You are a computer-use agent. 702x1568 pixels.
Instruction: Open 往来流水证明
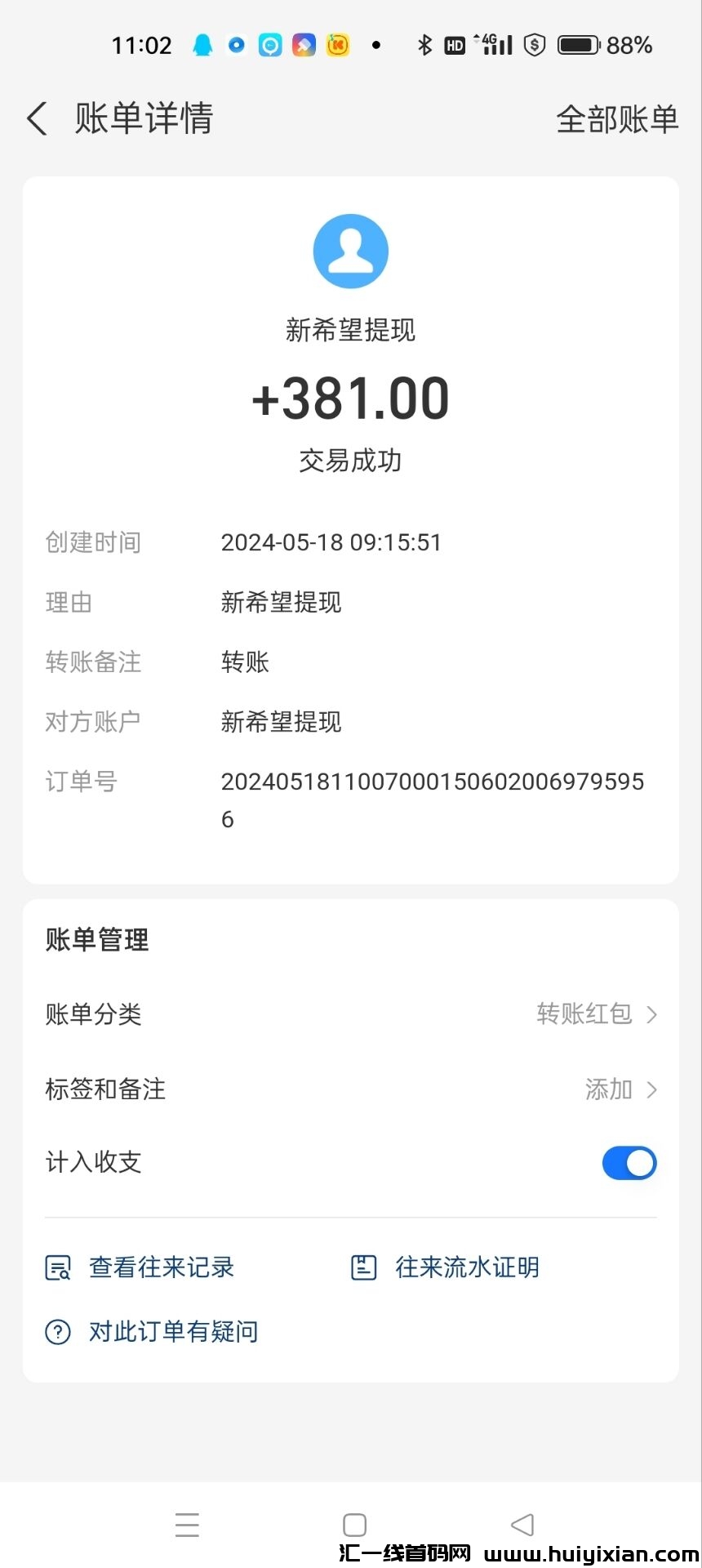click(x=446, y=1267)
